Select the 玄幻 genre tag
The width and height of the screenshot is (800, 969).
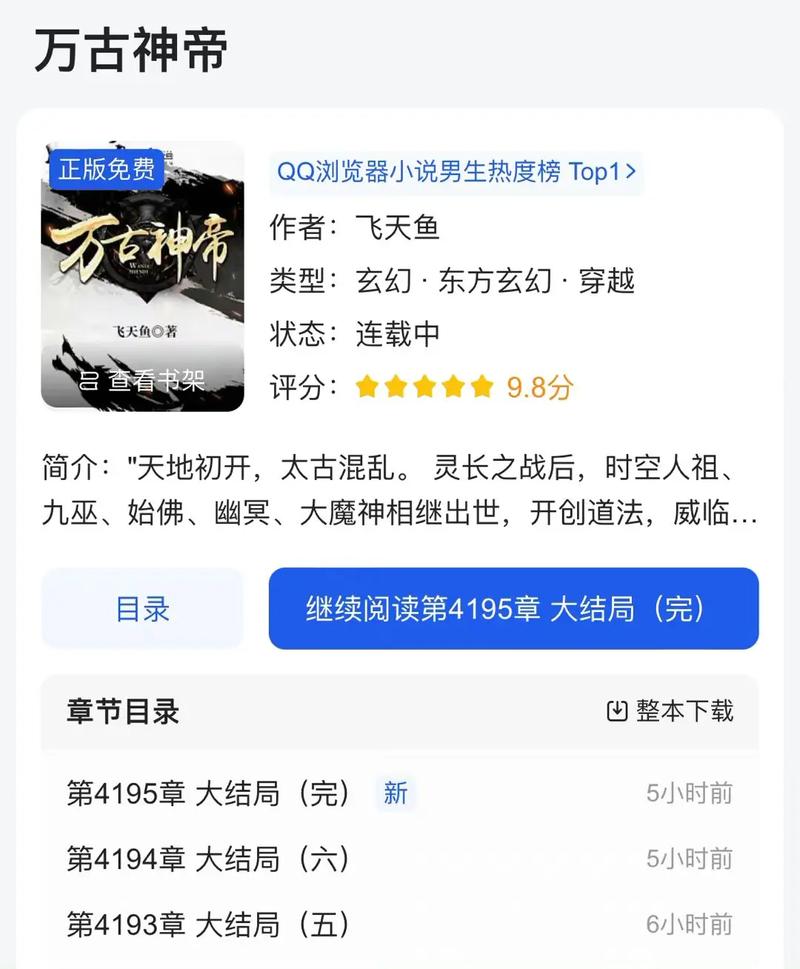tap(381, 281)
